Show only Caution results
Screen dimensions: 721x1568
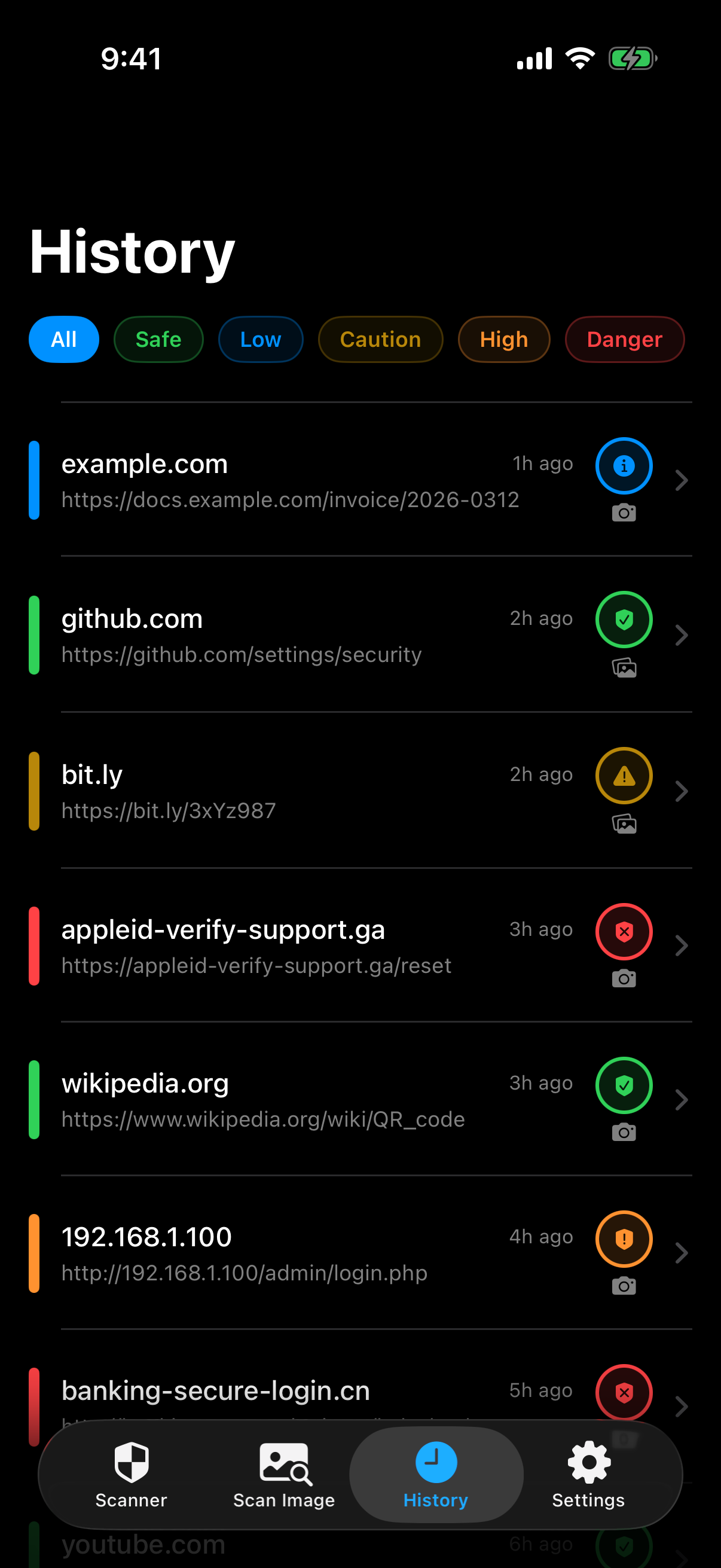click(380, 339)
